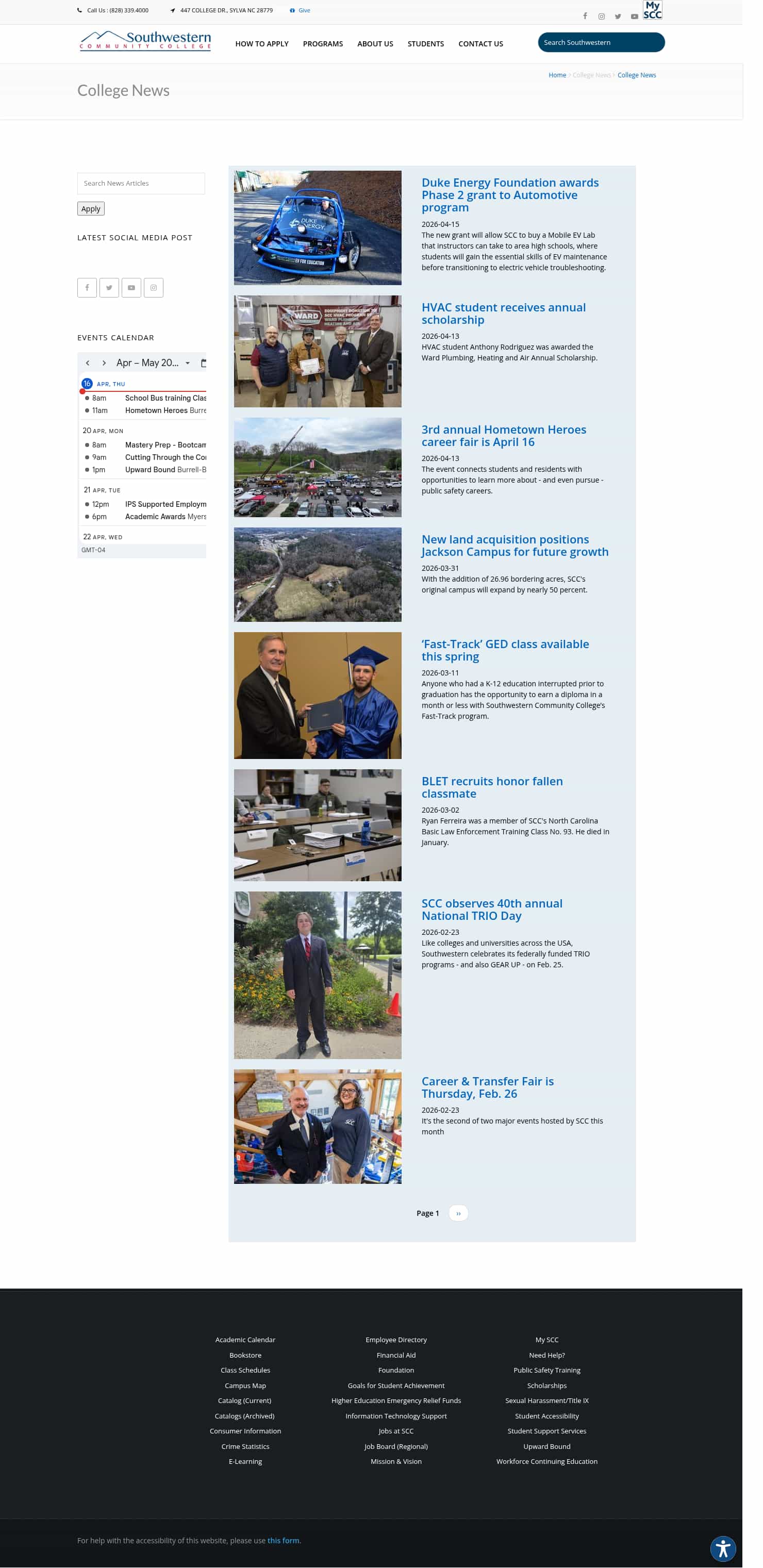Click the phone icon beside the call number
The image size is (763, 1568).
[79, 10]
